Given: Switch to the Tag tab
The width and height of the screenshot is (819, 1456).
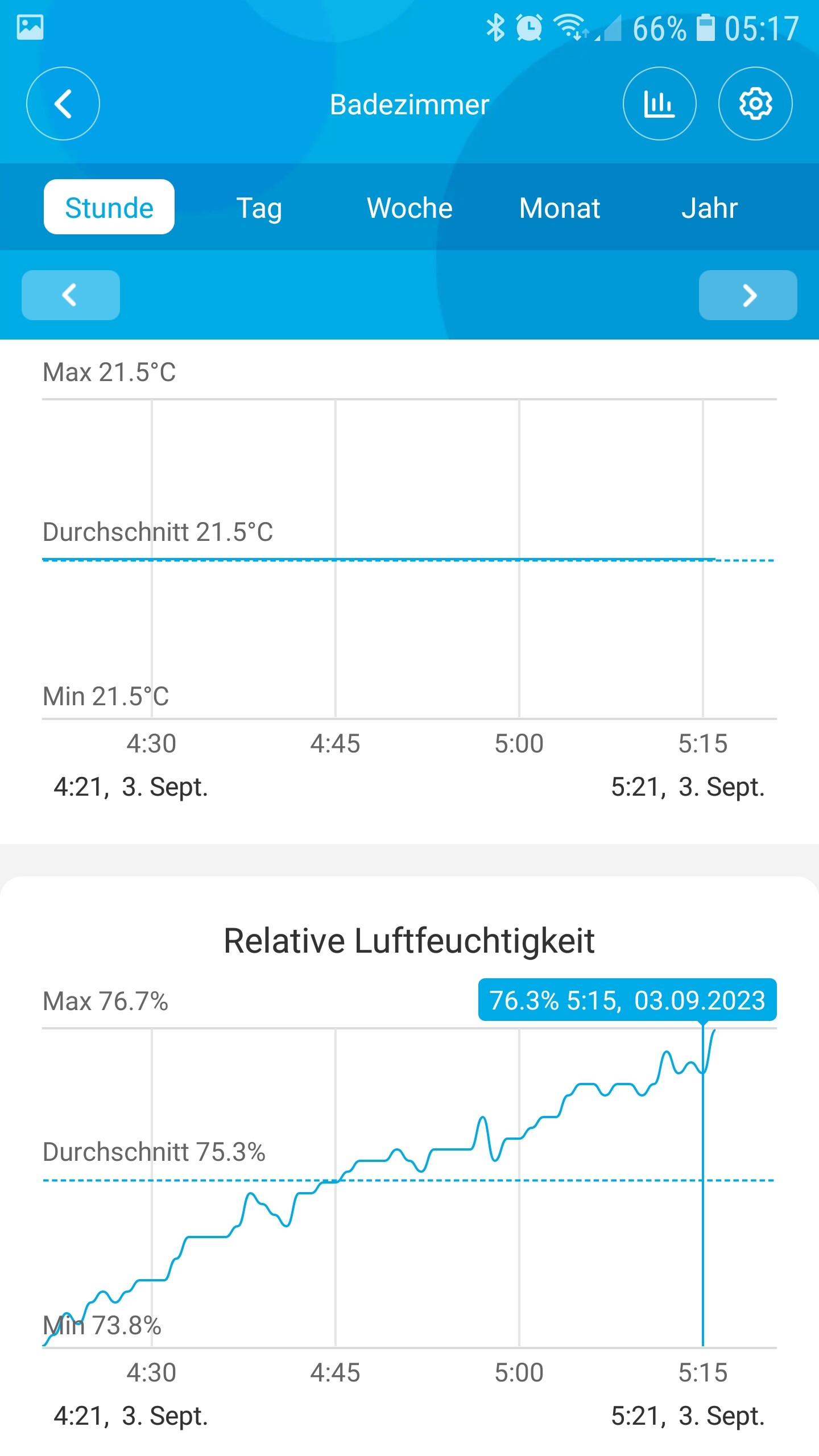Looking at the screenshot, I should point(259,208).
